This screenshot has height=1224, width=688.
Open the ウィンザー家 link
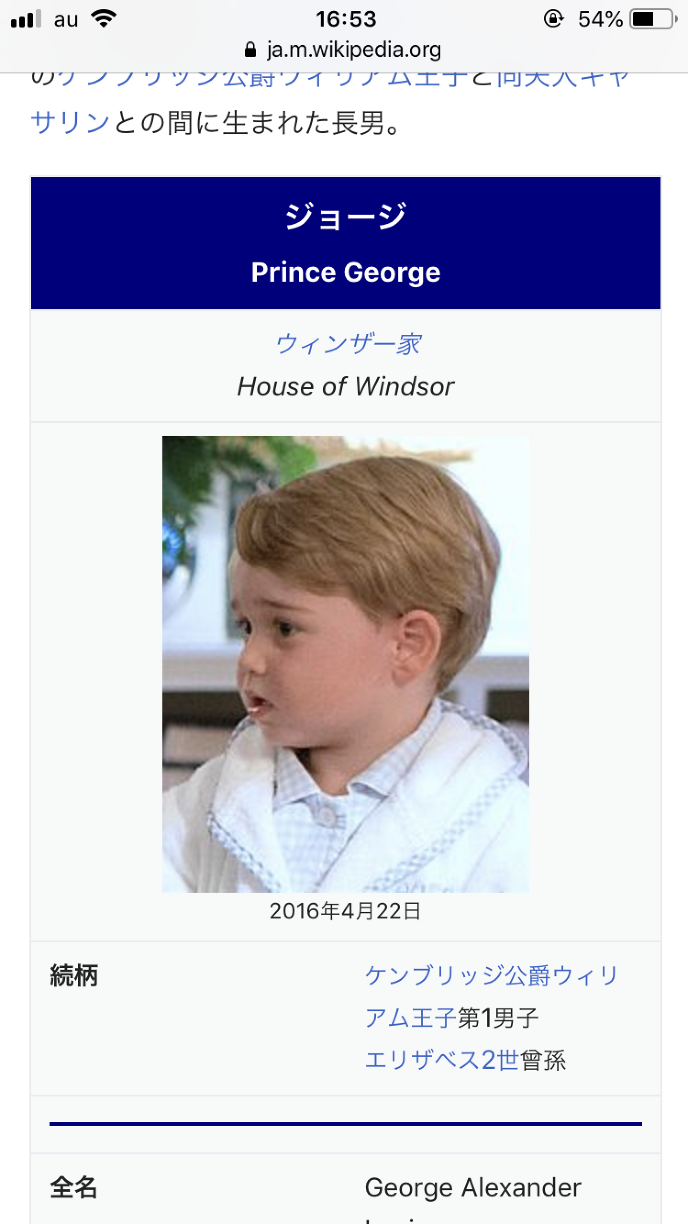[347, 344]
